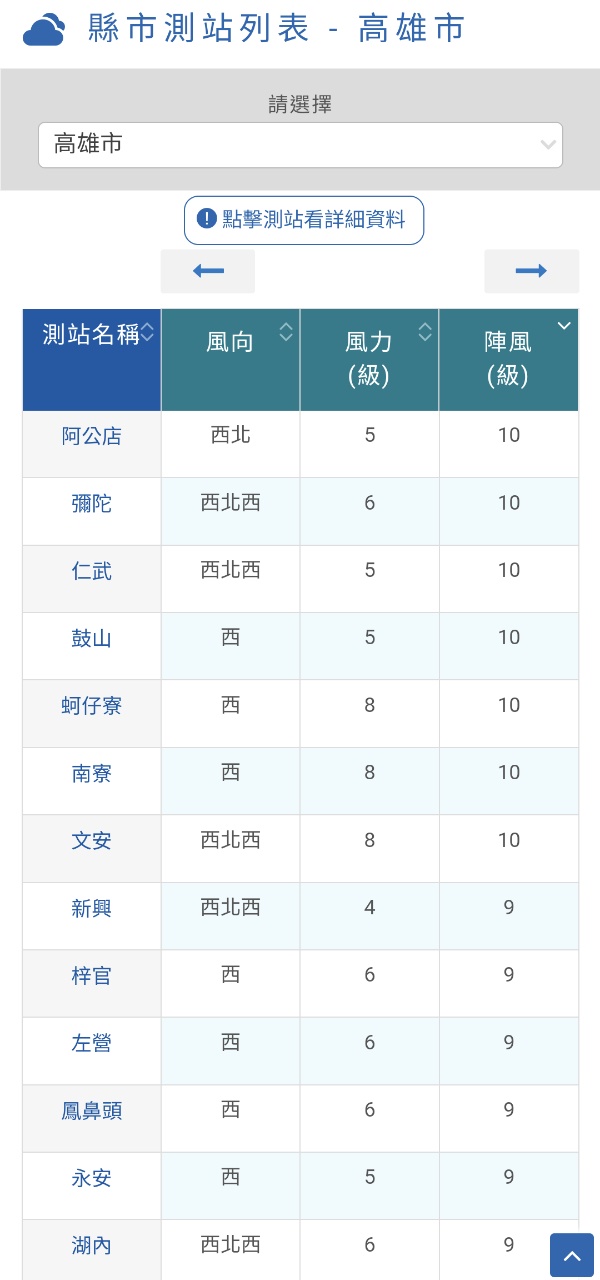Select the 文安 station
This screenshot has width=600, height=1280.
click(92, 842)
